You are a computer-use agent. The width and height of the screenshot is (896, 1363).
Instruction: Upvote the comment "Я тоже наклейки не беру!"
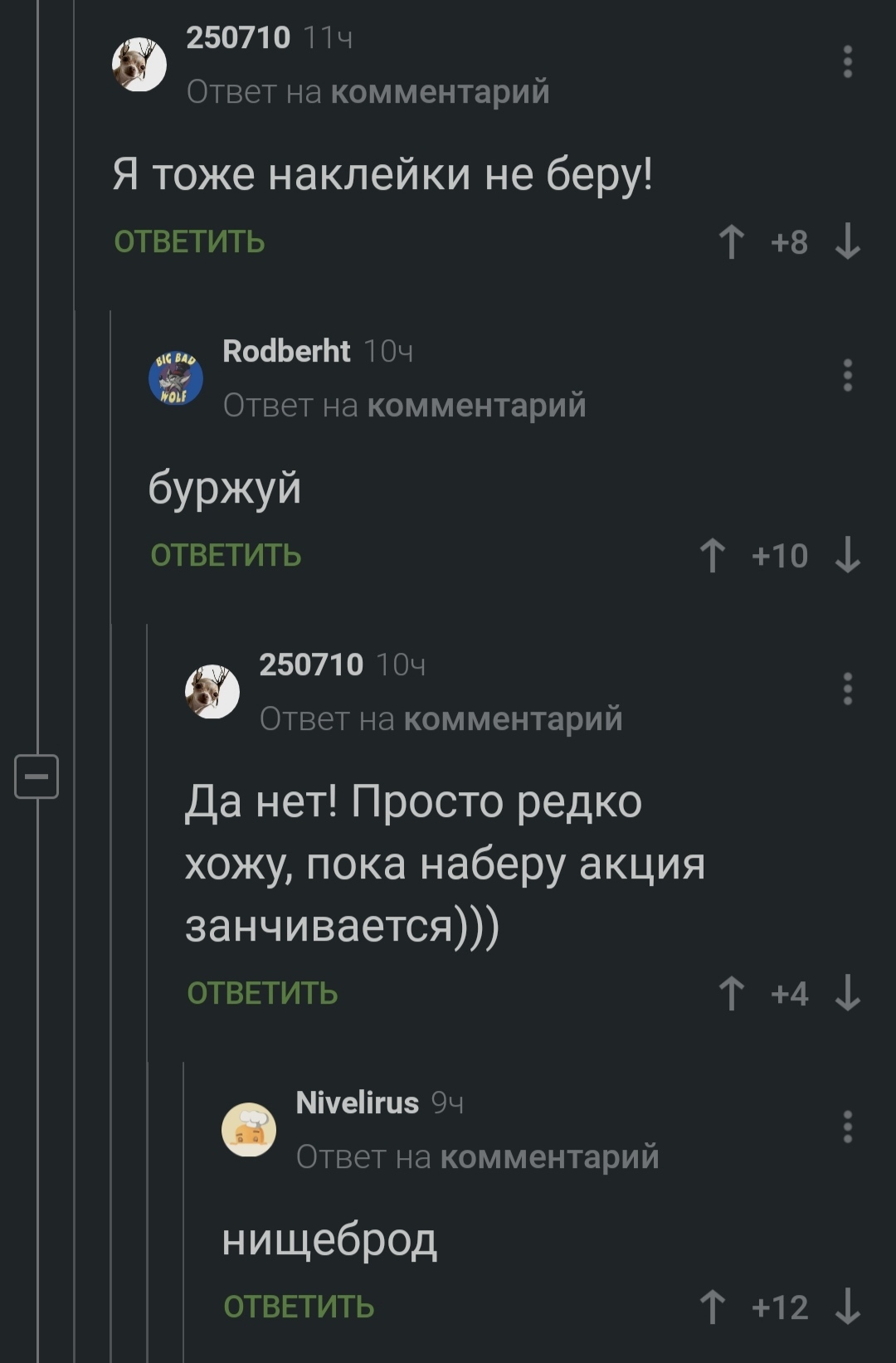pos(731,241)
